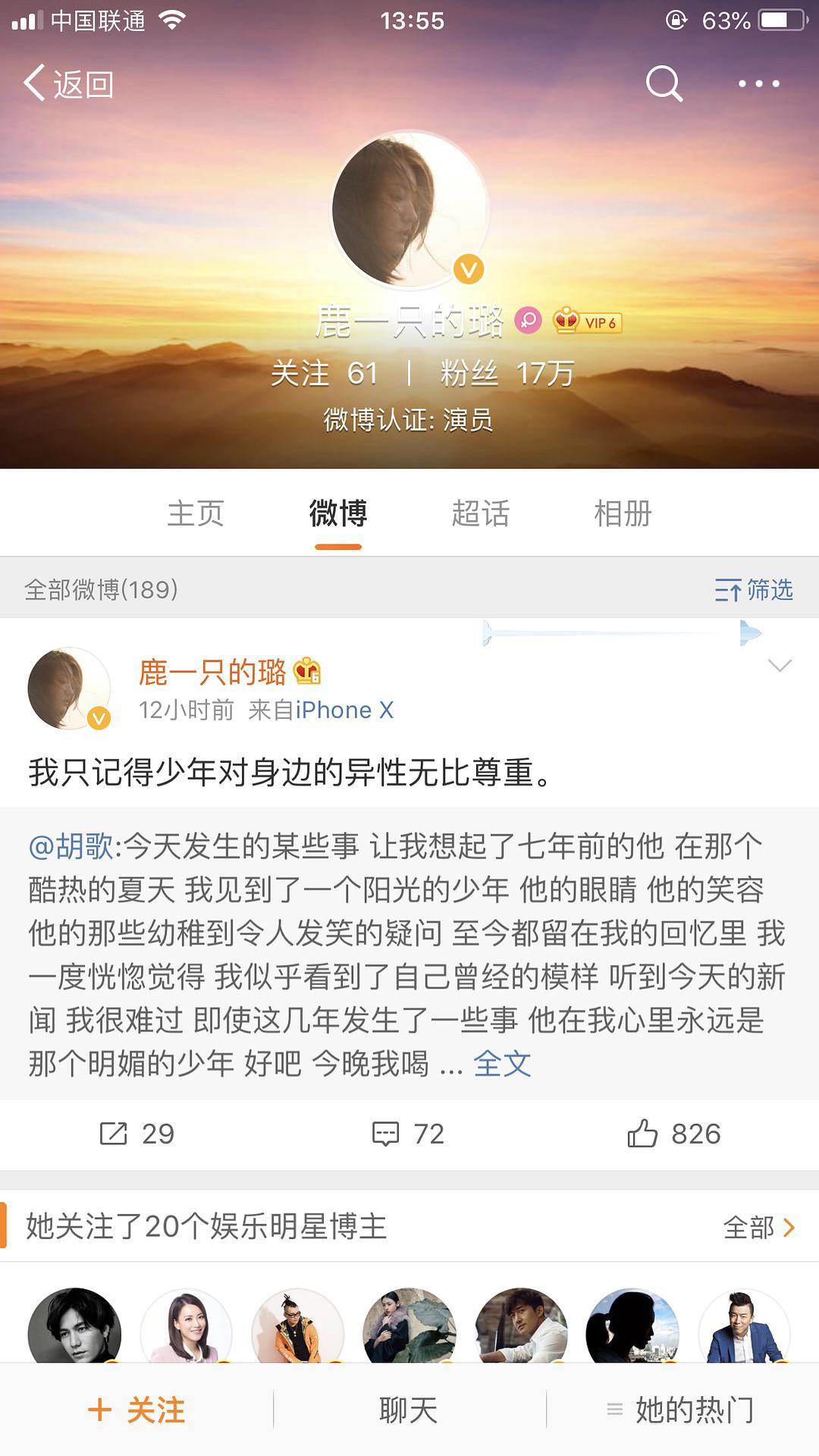Image resolution: width=819 pixels, height=1456 pixels.
Task: Expand the quoted post via 全文
Action: [502, 1064]
